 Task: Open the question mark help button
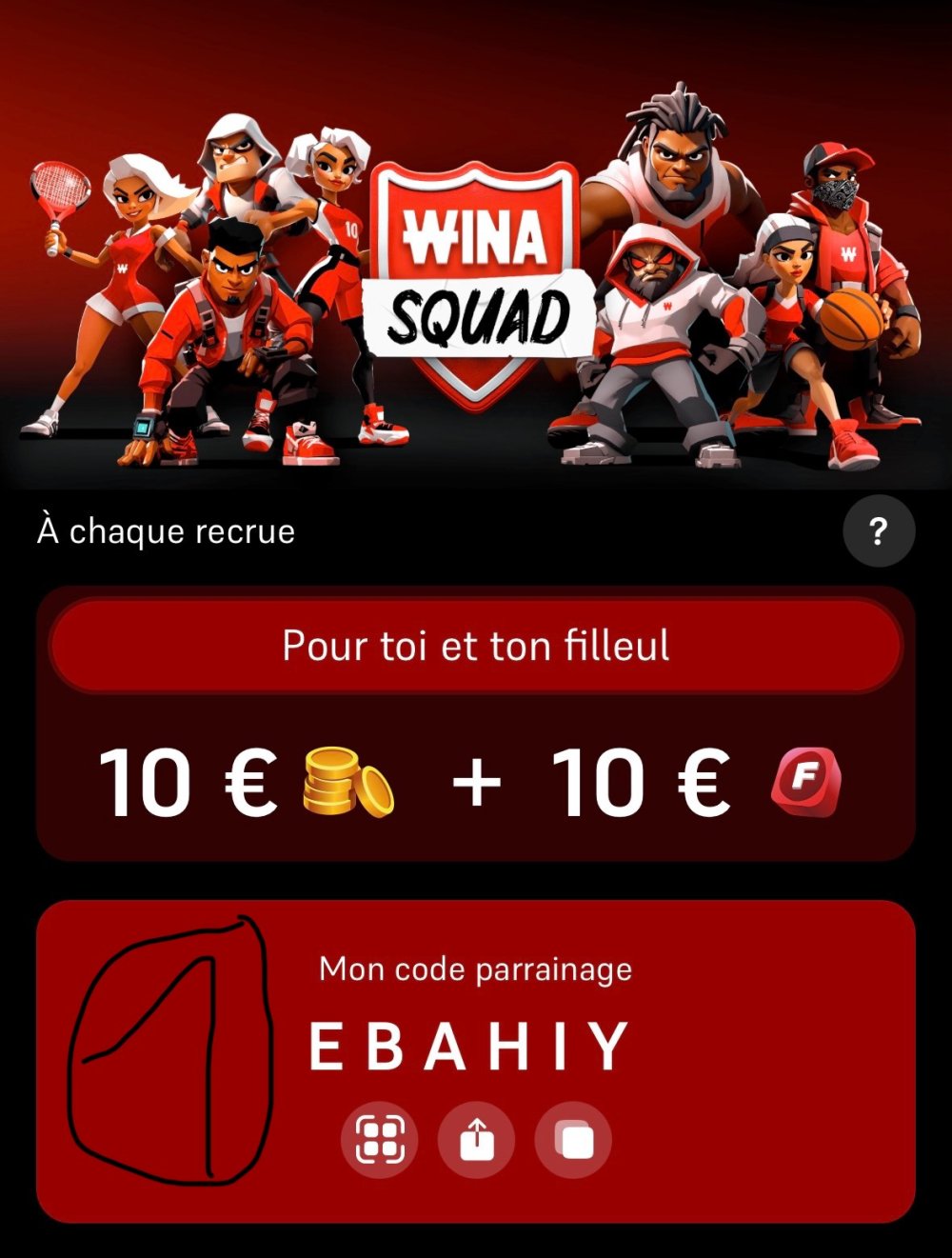[x=878, y=531]
